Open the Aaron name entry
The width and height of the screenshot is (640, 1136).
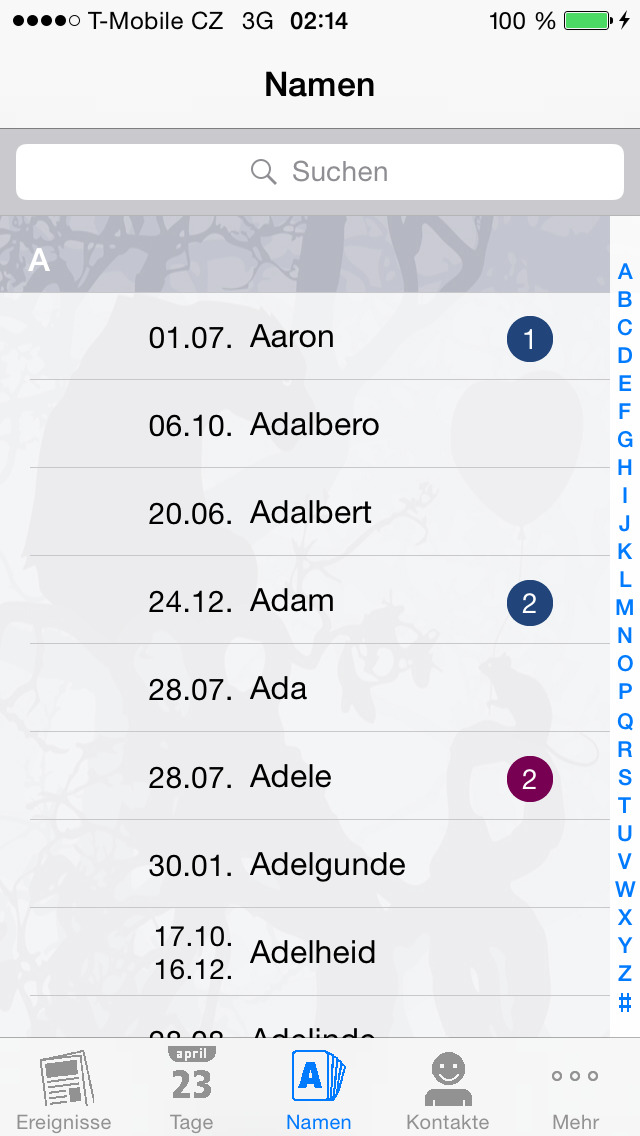pyautogui.click(x=304, y=336)
